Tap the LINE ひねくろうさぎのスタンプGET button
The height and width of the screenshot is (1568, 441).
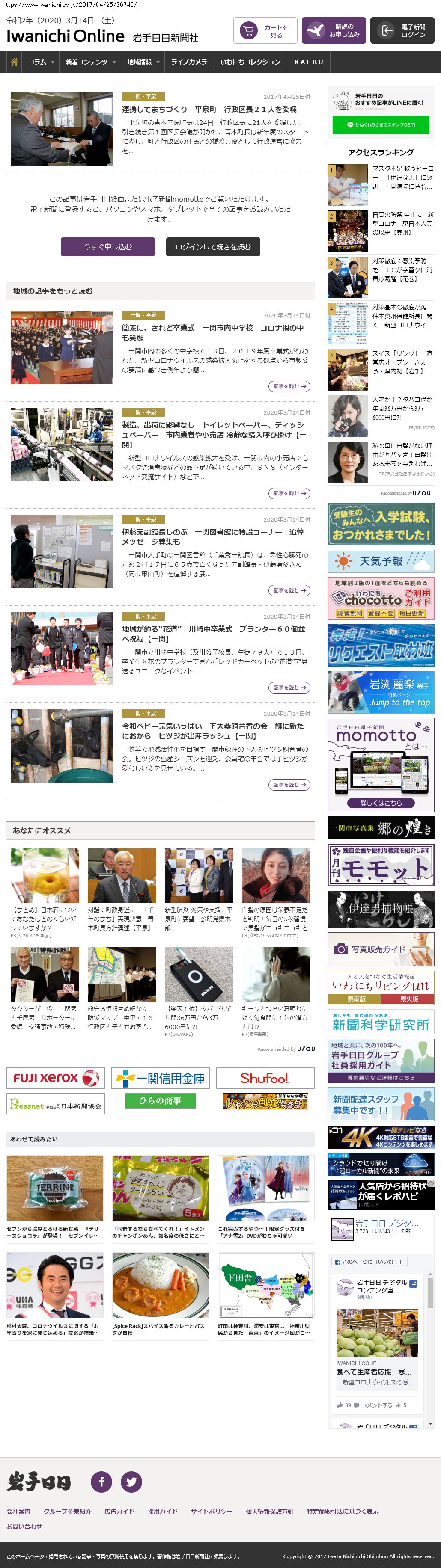[381, 124]
